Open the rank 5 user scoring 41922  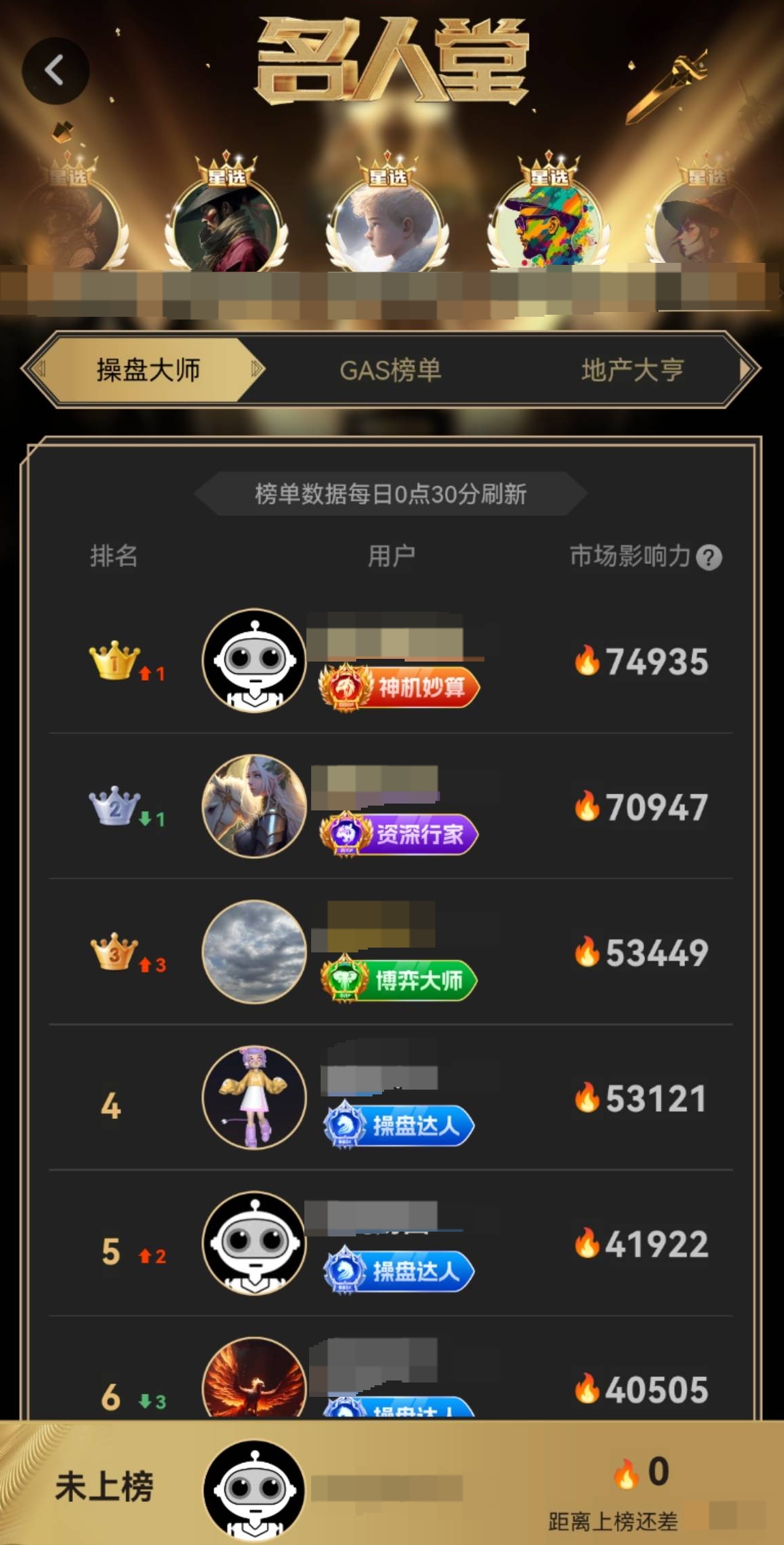tap(254, 1243)
